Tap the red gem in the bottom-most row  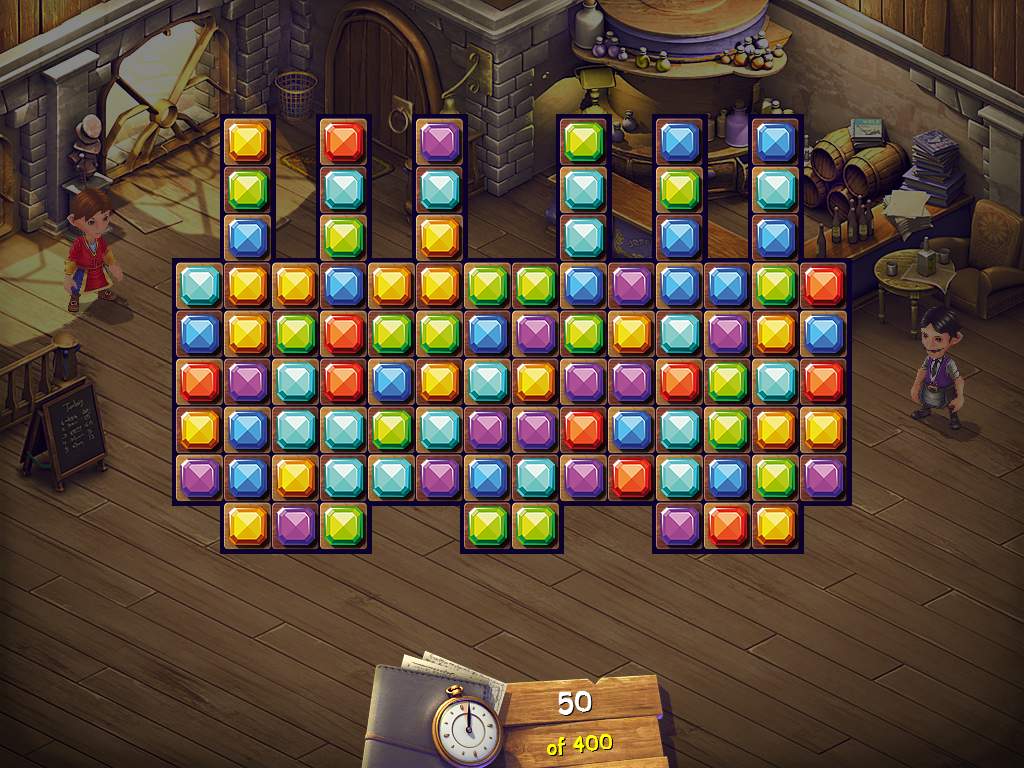727,525
